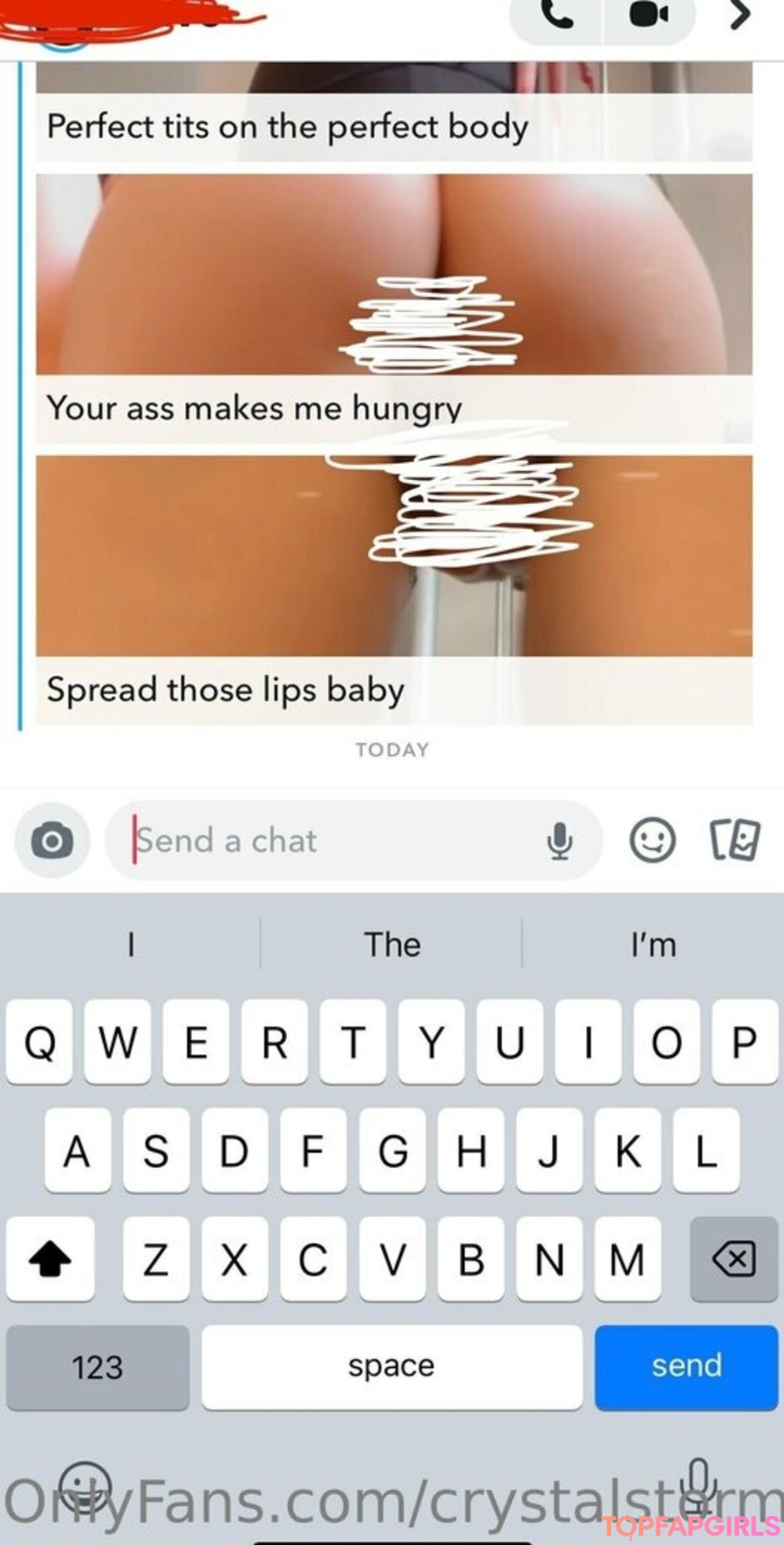Viewport: 784px width, 1545px height.
Task: Hit the blue send key
Action: [x=686, y=1366]
